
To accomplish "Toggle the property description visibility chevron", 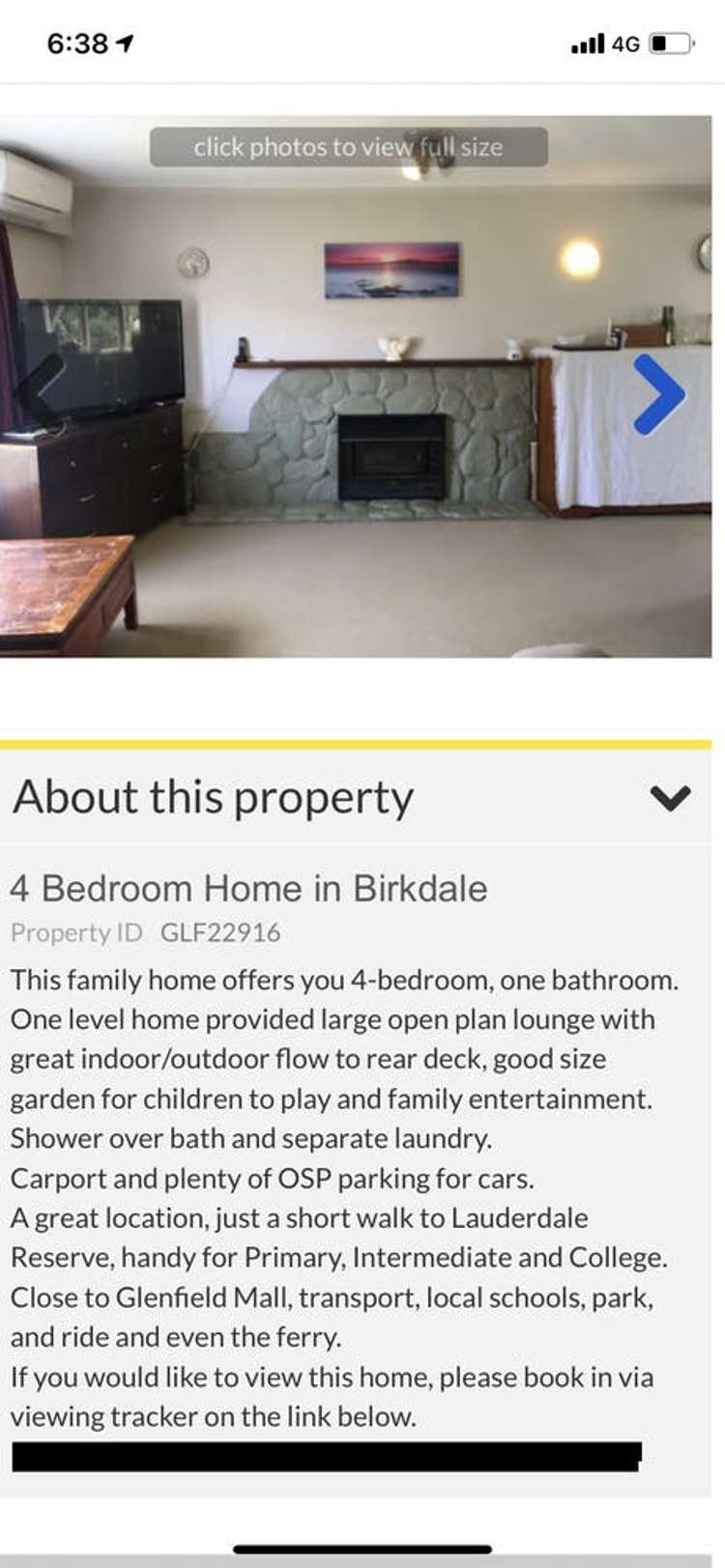I will (670, 796).
